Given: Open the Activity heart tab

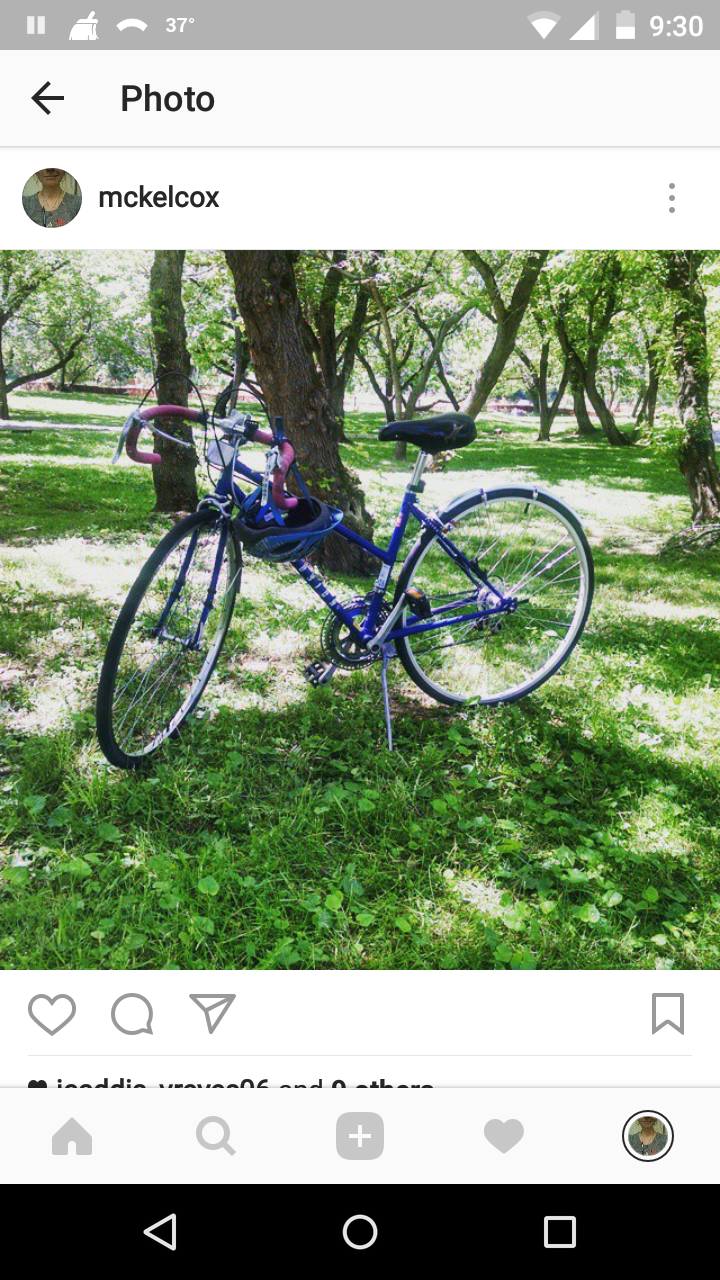Looking at the screenshot, I should click(504, 1137).
